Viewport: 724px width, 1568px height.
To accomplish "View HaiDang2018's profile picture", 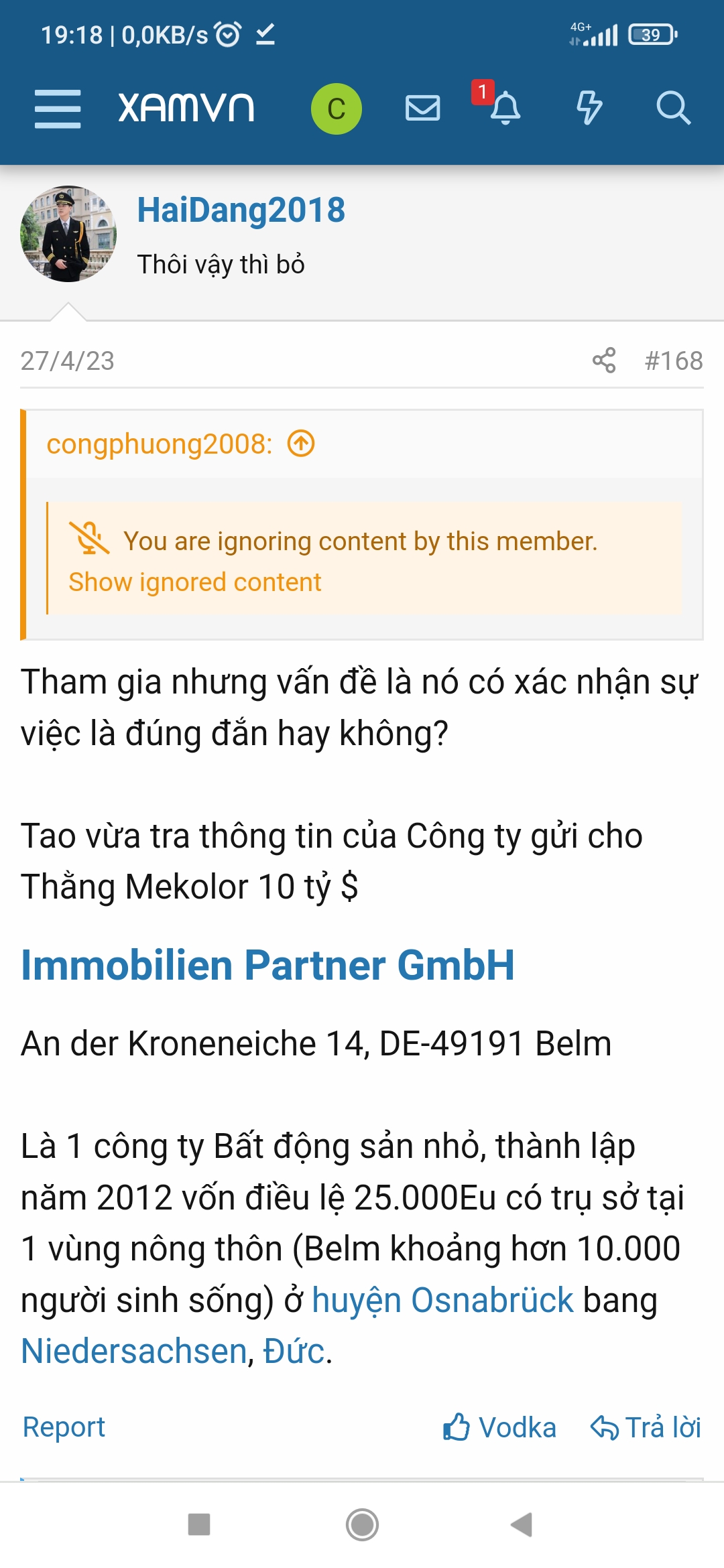I will click(68, 234).
